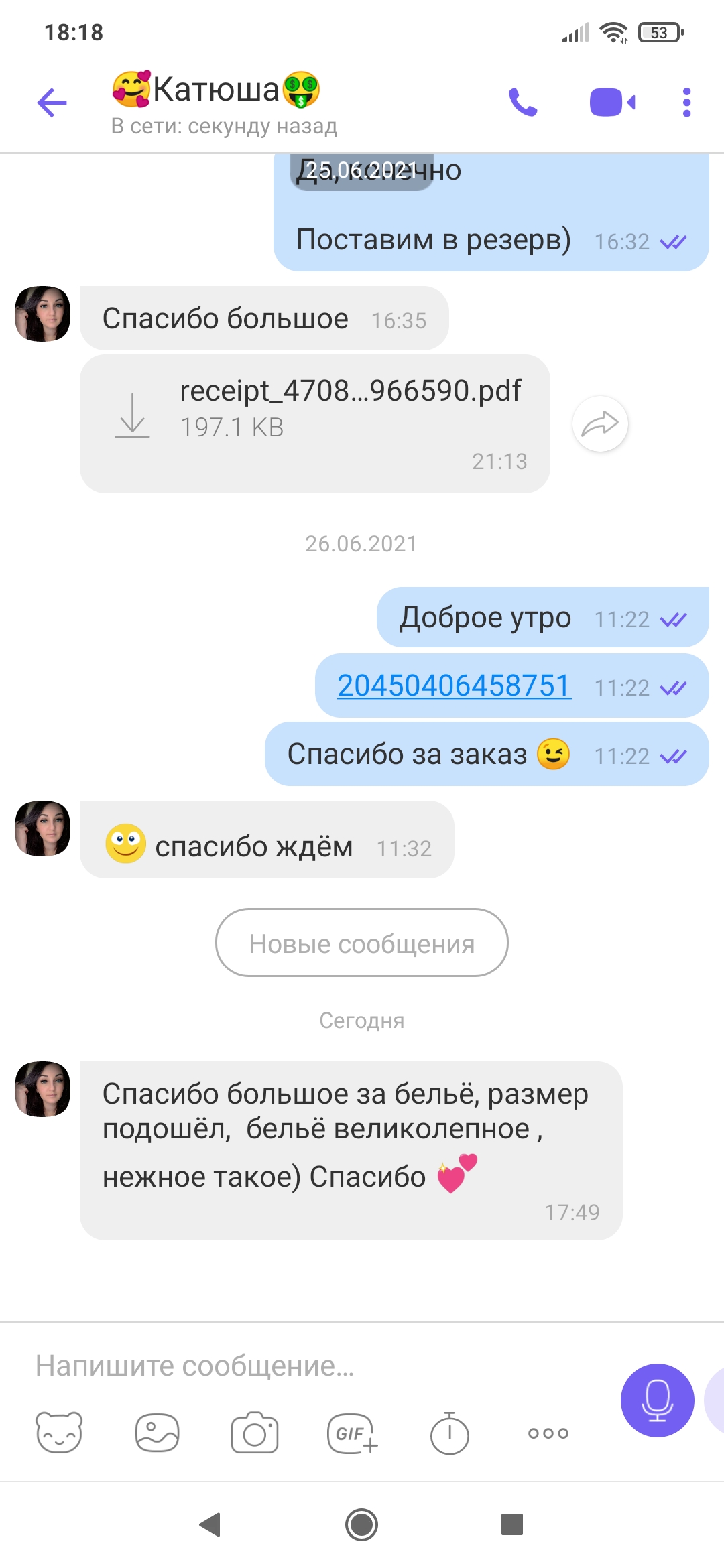
Task: Open the camera to take photo
Action: tap(255, 1433)
